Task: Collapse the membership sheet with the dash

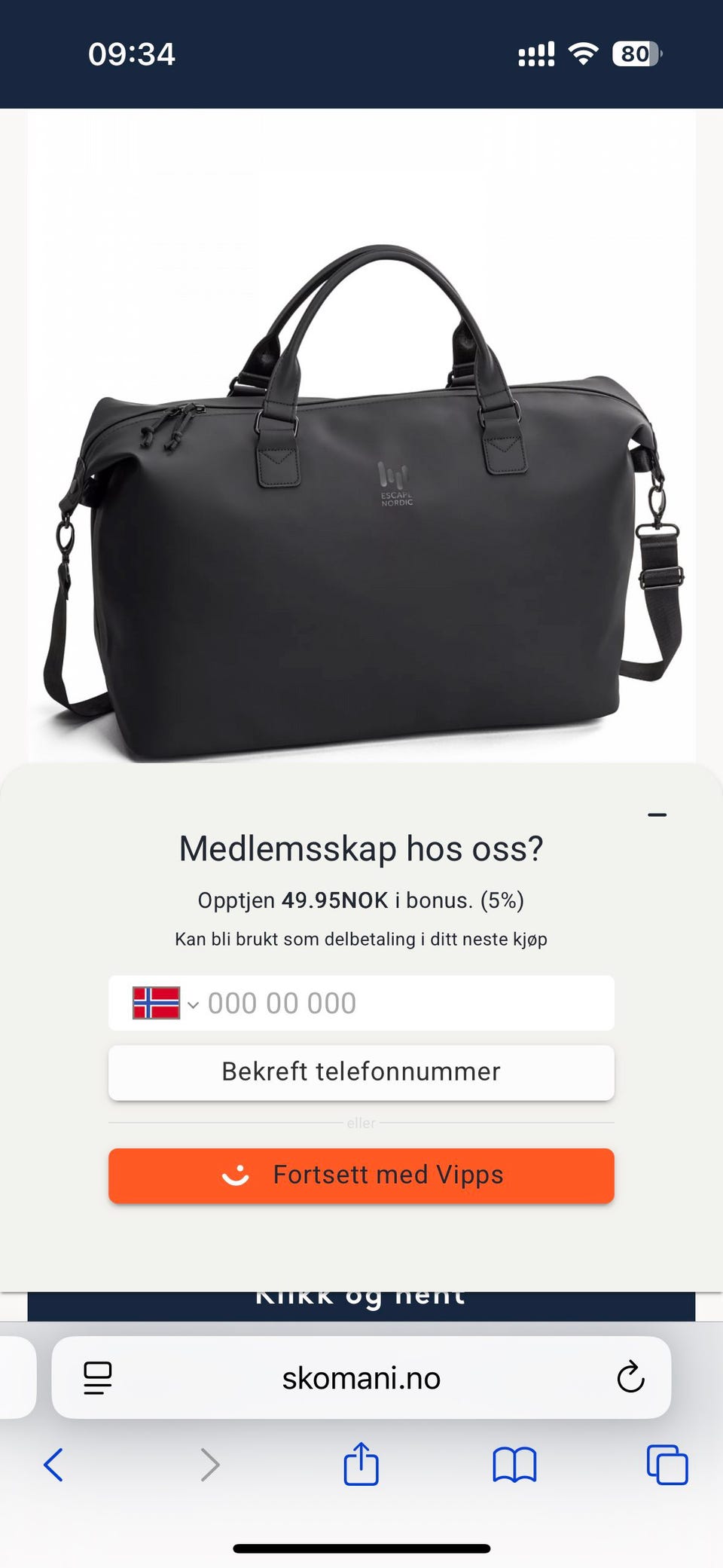Action: (657, 814)
